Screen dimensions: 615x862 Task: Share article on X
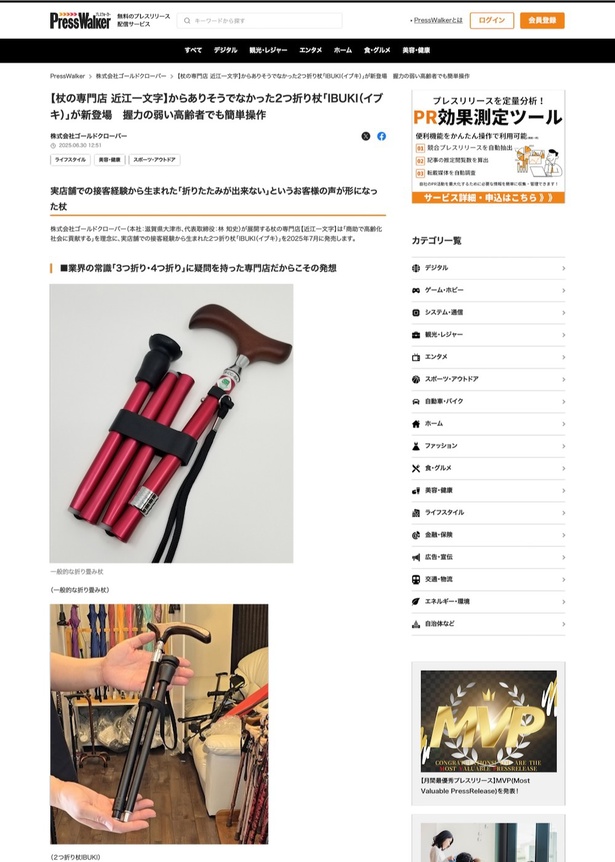point(365,136)
